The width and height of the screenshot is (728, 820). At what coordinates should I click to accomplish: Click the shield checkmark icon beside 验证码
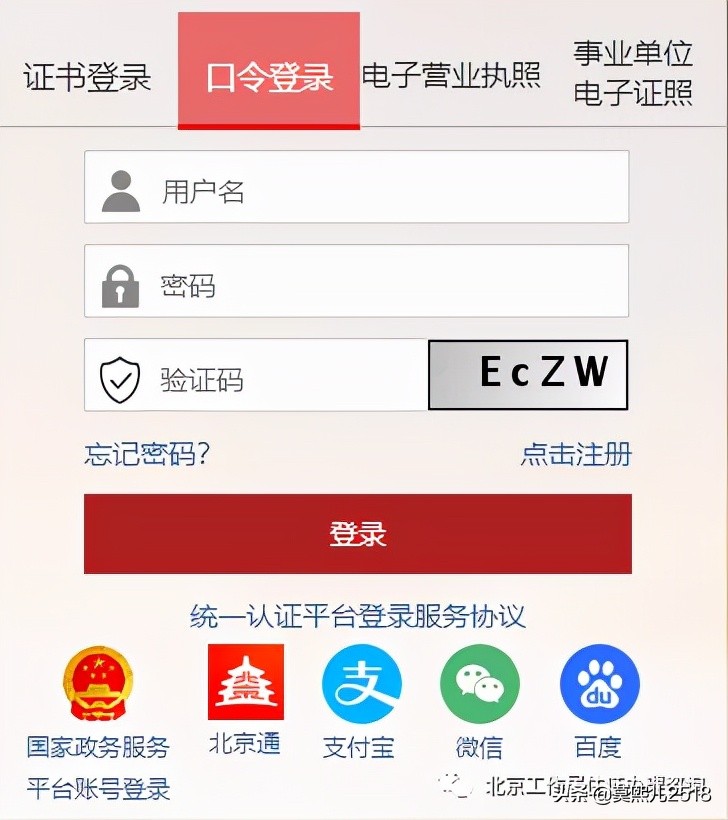[x=122, y=375]
